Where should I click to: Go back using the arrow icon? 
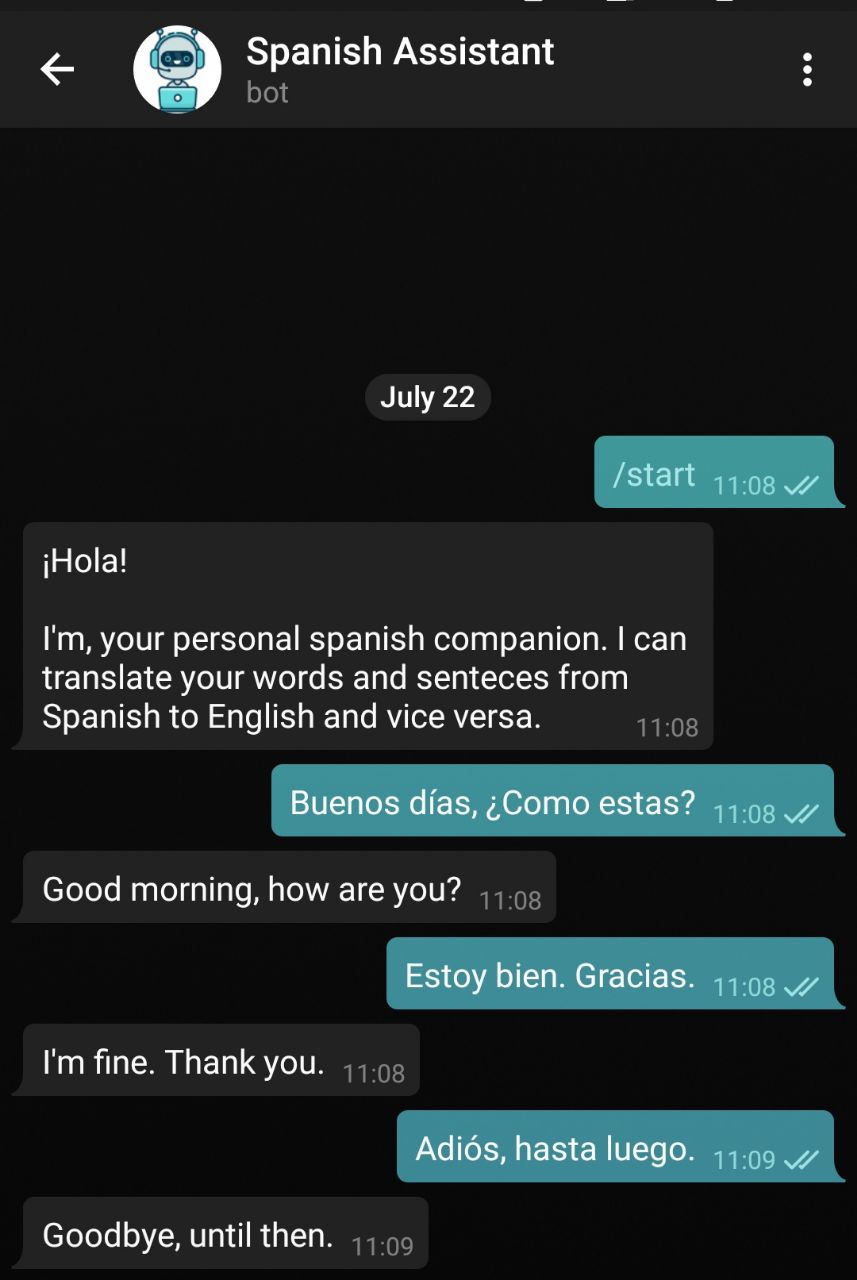57,69
